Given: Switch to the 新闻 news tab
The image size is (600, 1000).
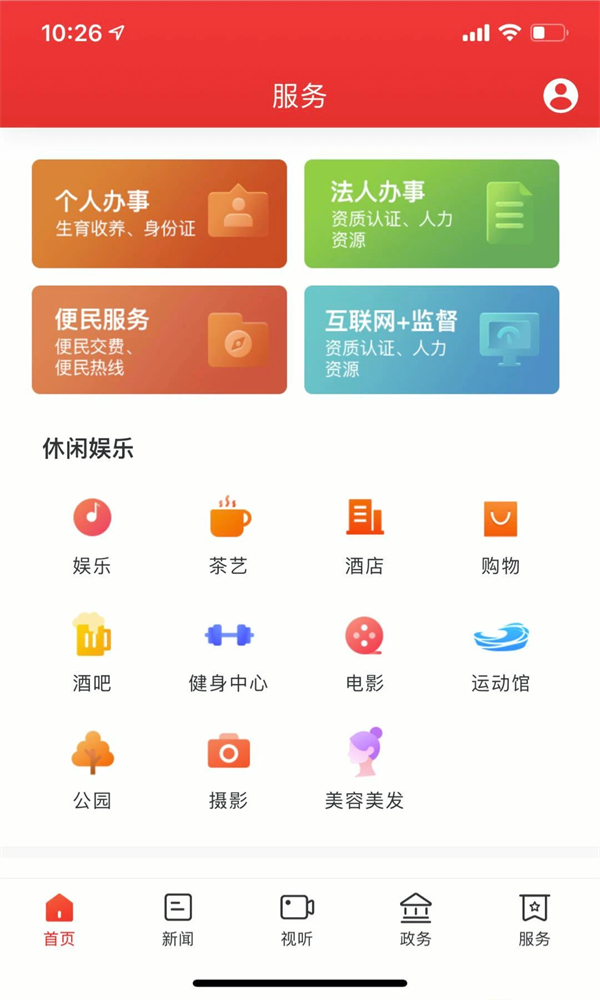Looking at the screenshot, I should point(178,920).
